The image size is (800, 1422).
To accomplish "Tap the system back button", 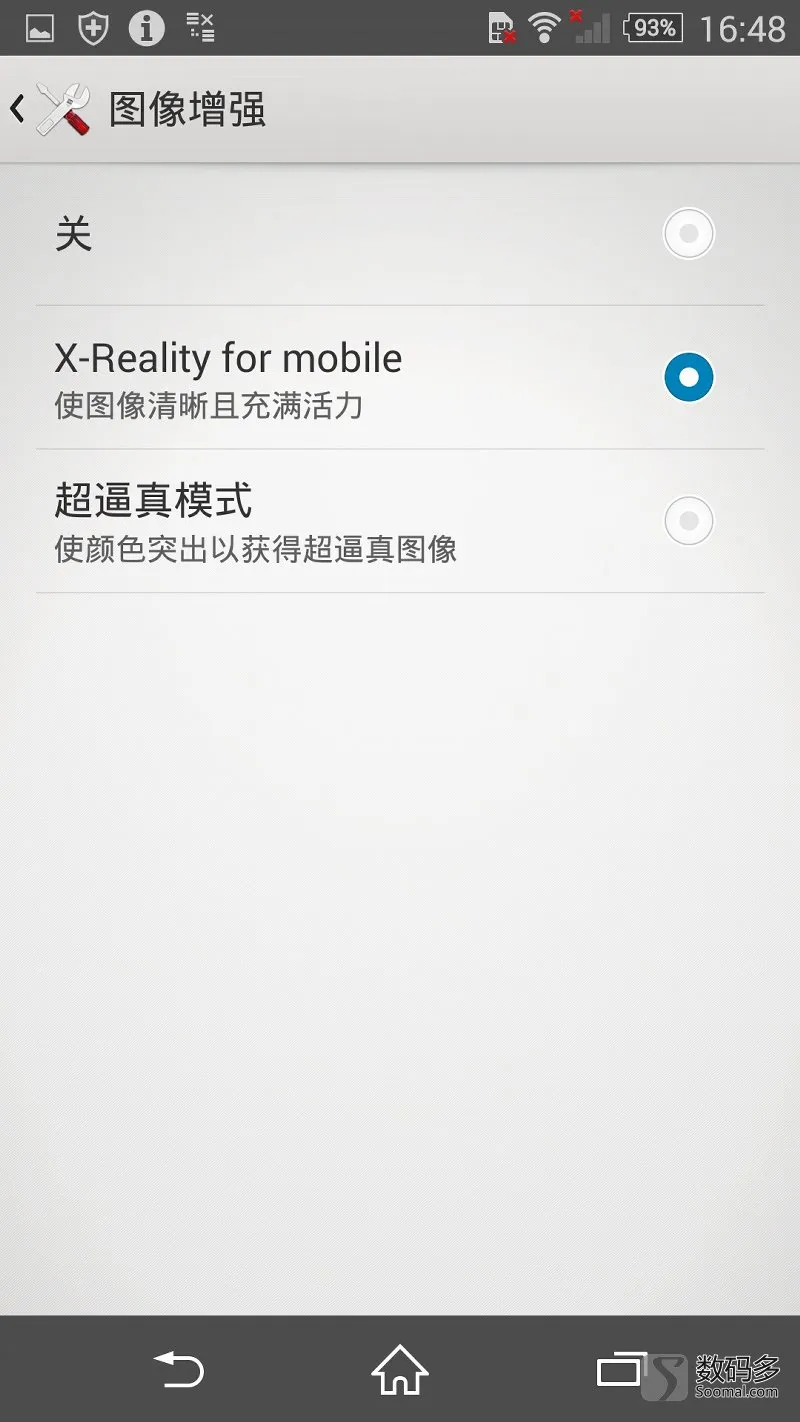I will (179, 1370).
